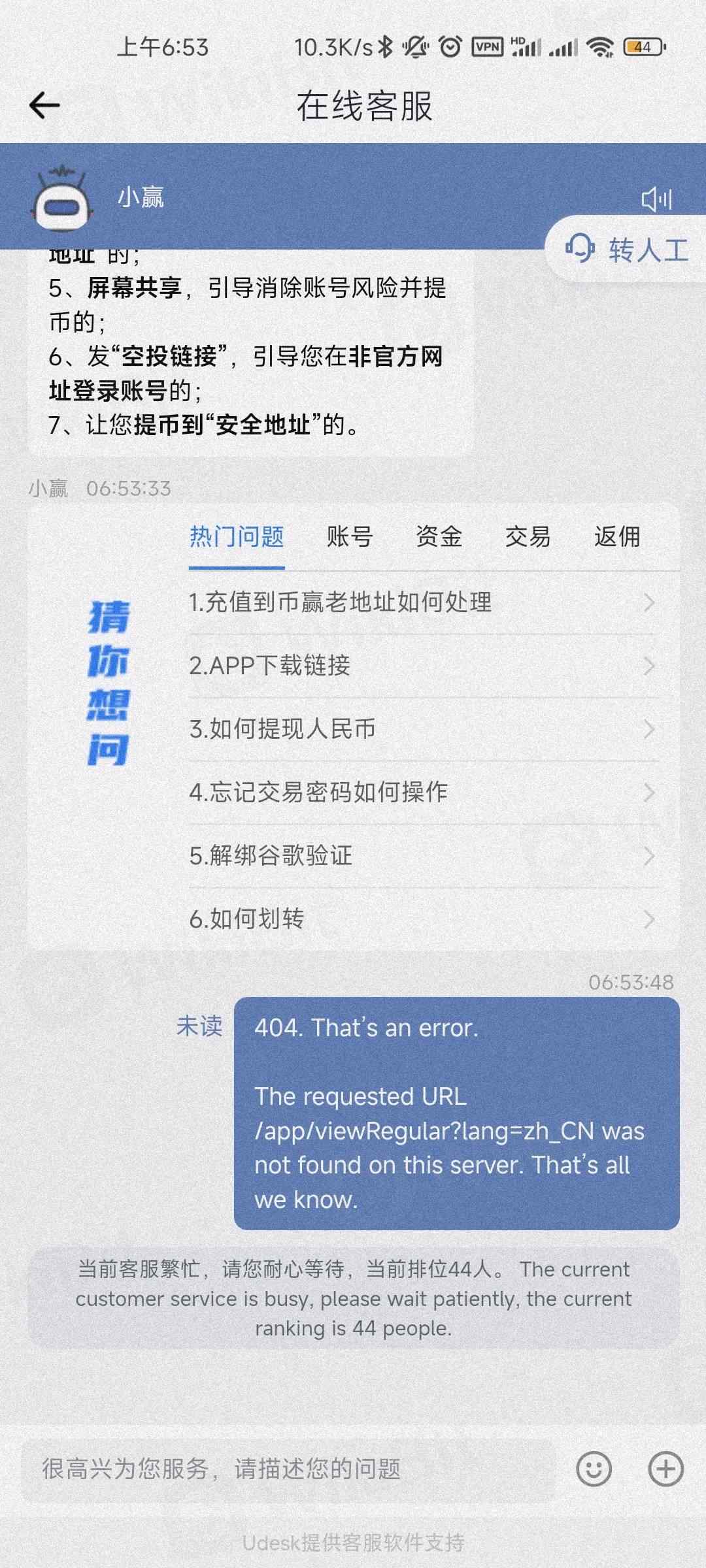Go back using the top-left arrow
The width and height of the screenshot is (706, 1568).
tap(44, 105)
